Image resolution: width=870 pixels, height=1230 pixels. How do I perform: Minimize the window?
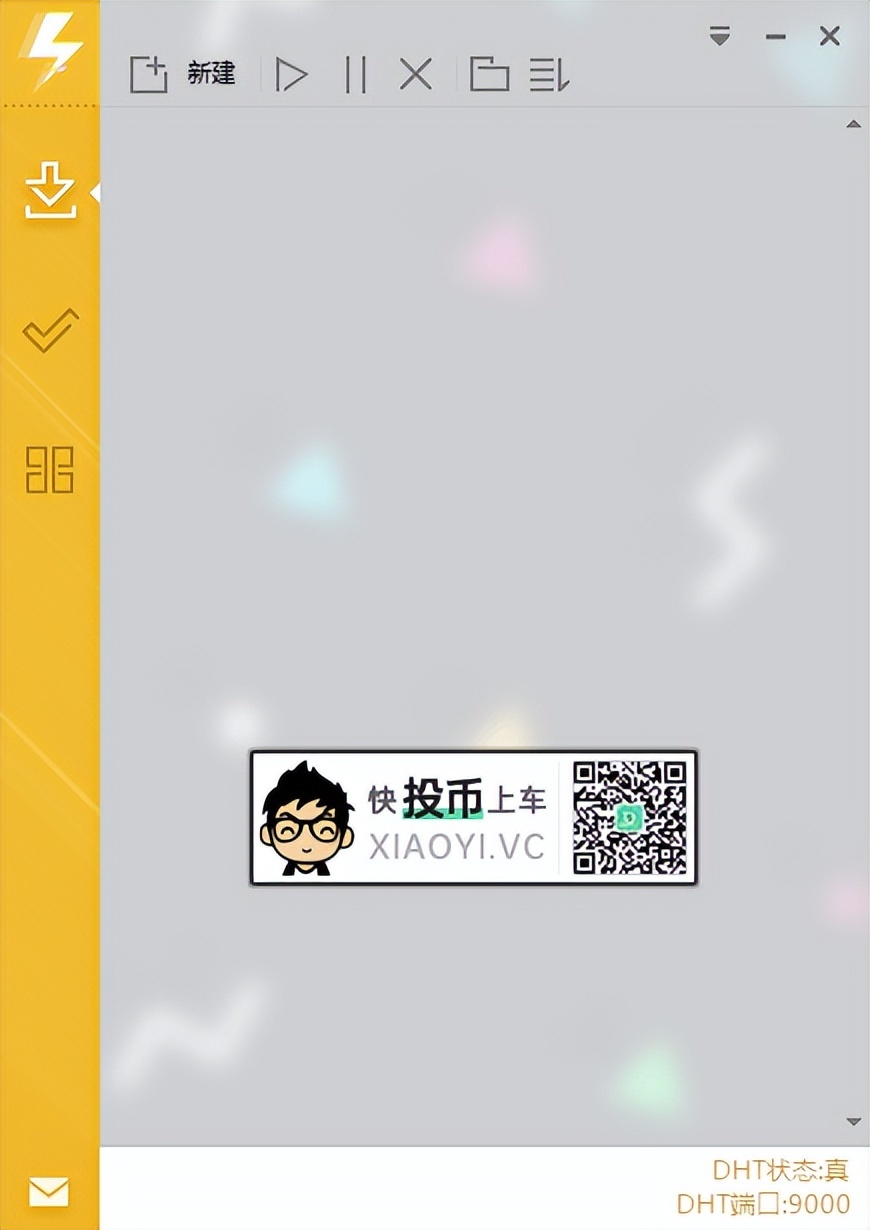775,37
